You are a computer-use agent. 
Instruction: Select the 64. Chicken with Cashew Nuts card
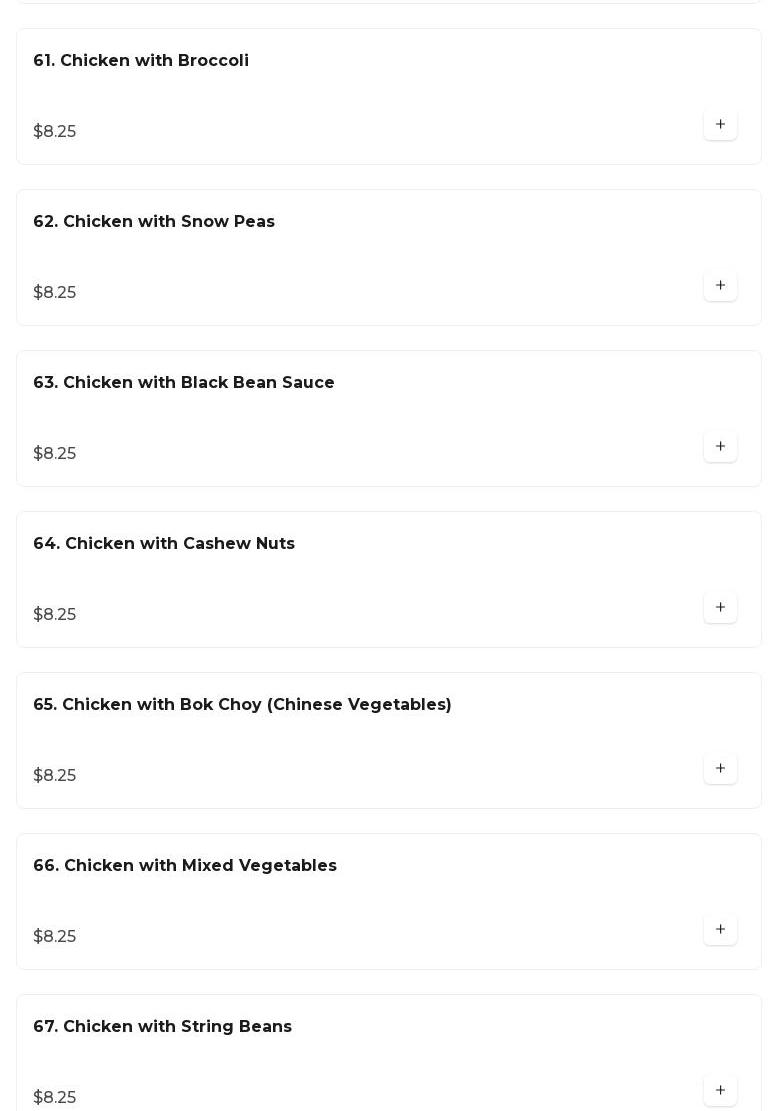pyautogui.click(x=164, y=544)
